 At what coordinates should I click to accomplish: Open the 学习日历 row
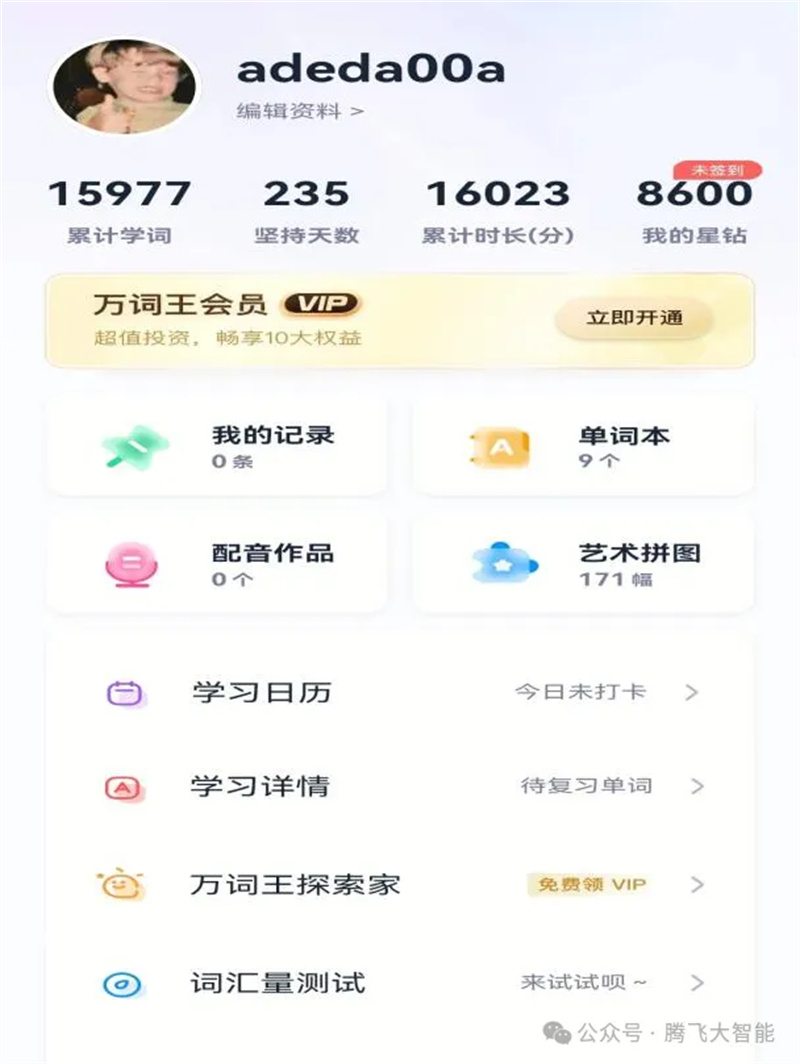click(x=400, y=692)
